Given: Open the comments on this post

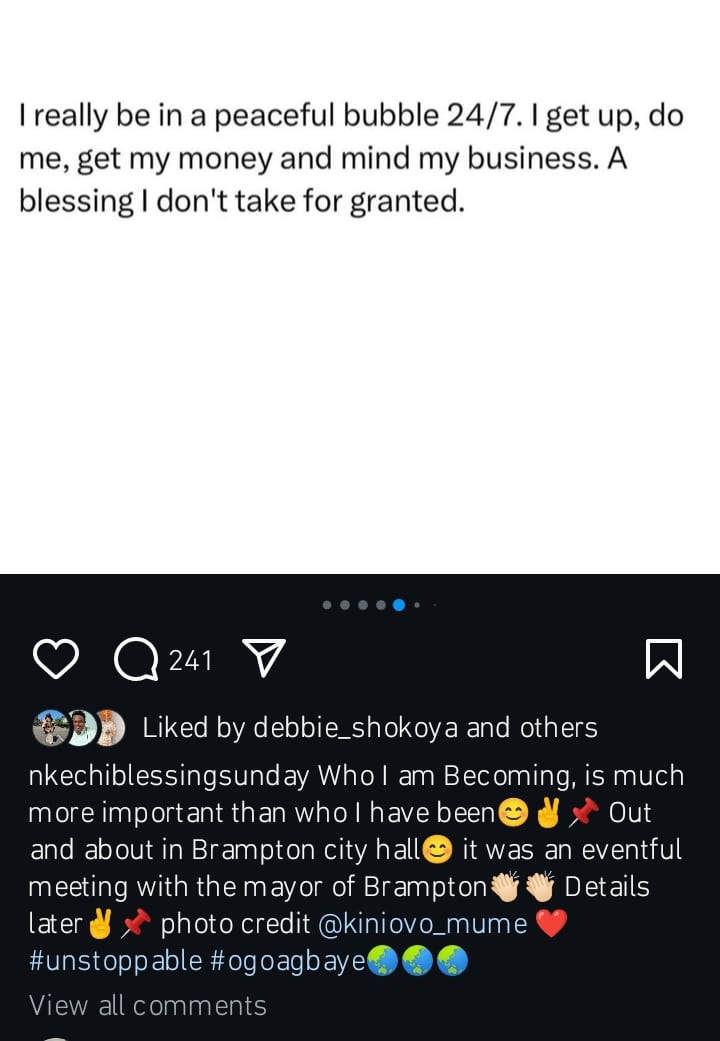Looking at the screenshot, I should 137,660.
